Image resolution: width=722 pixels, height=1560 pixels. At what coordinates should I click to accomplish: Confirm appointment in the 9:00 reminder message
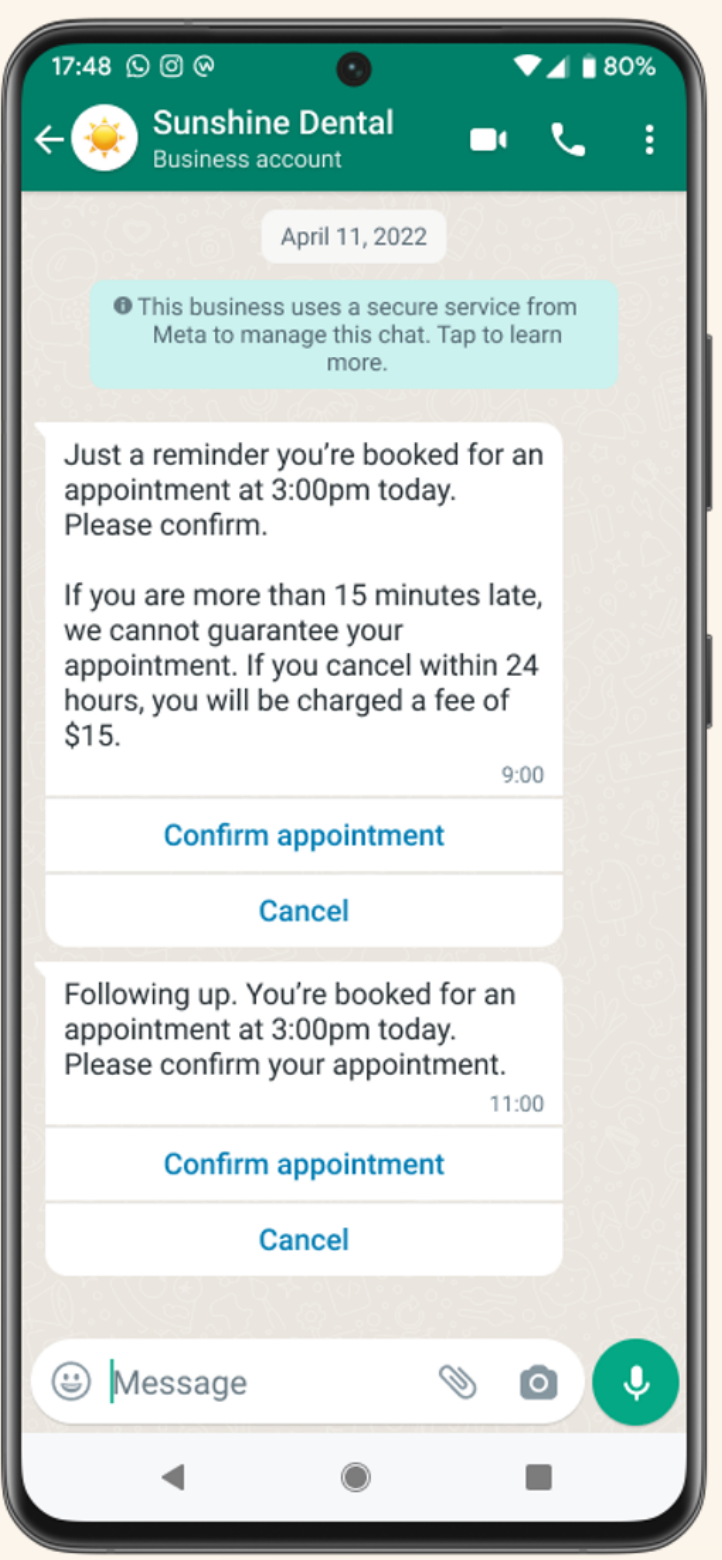tap(304, 835)
